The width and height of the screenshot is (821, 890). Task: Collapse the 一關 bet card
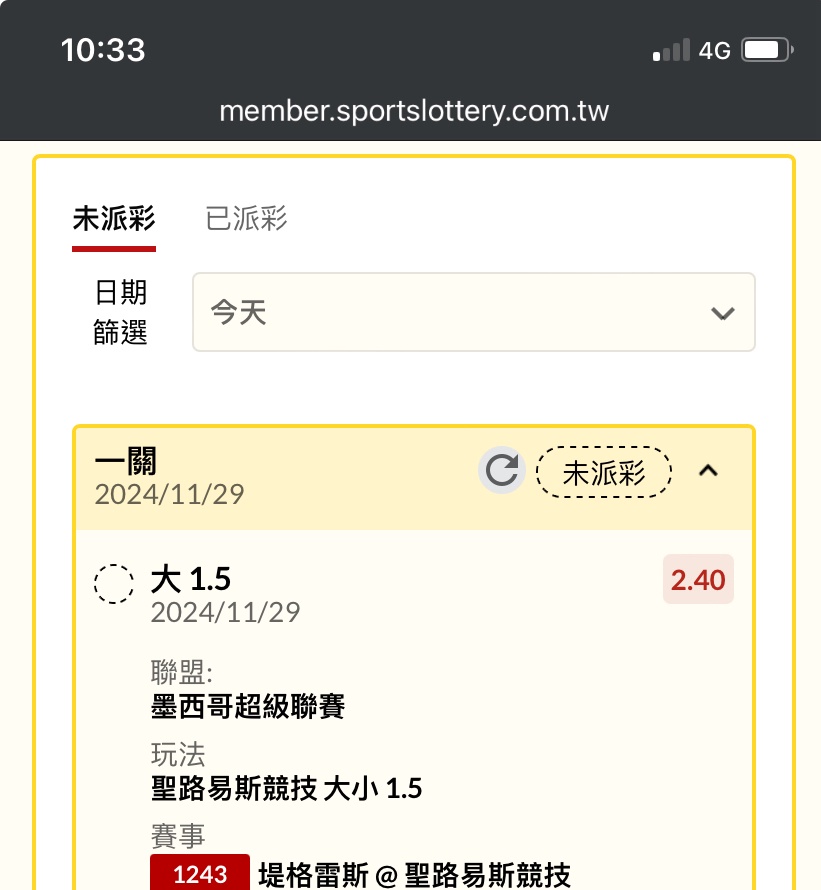pyautogui.click(x=708, y=471)
